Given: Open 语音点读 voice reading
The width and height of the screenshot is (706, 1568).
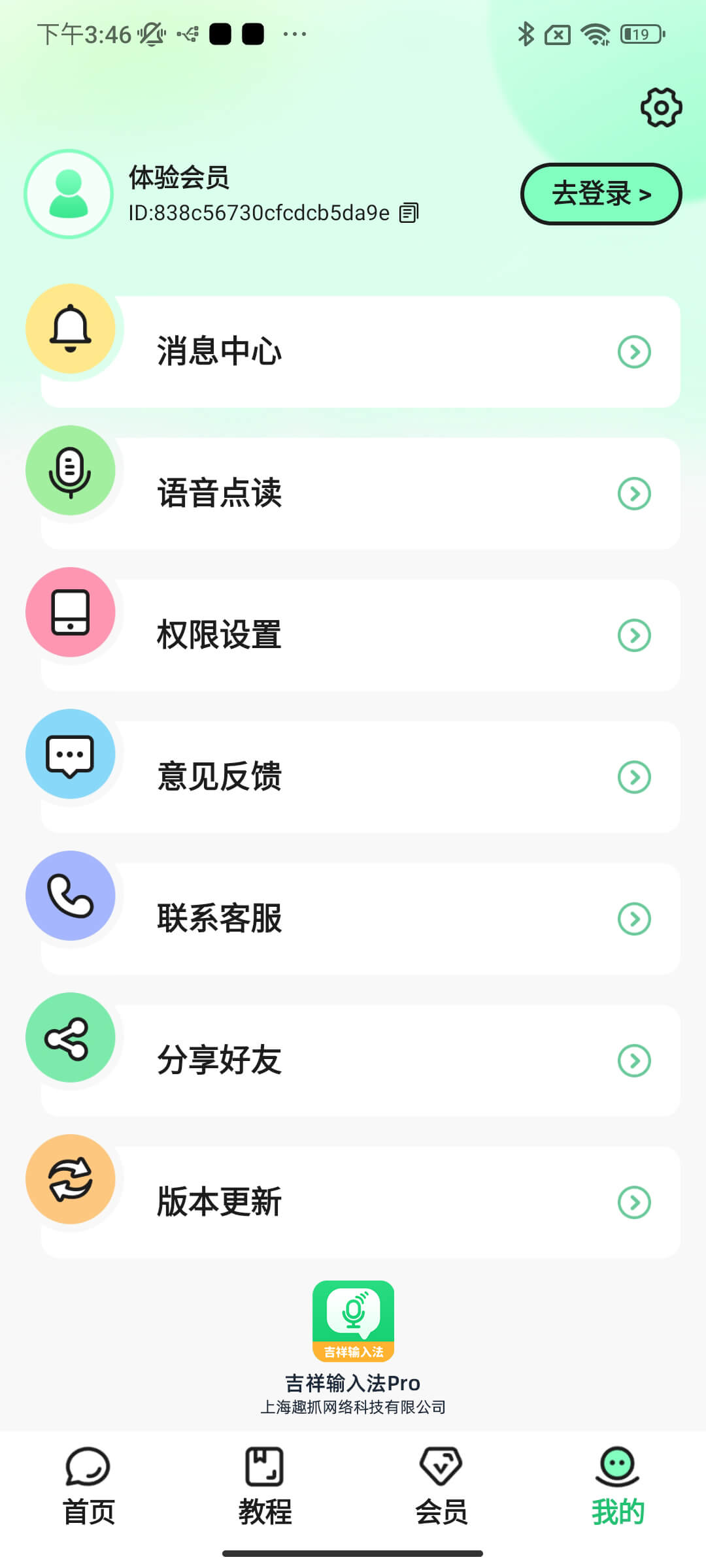Looking at the screenshot, I should [360, 493].
